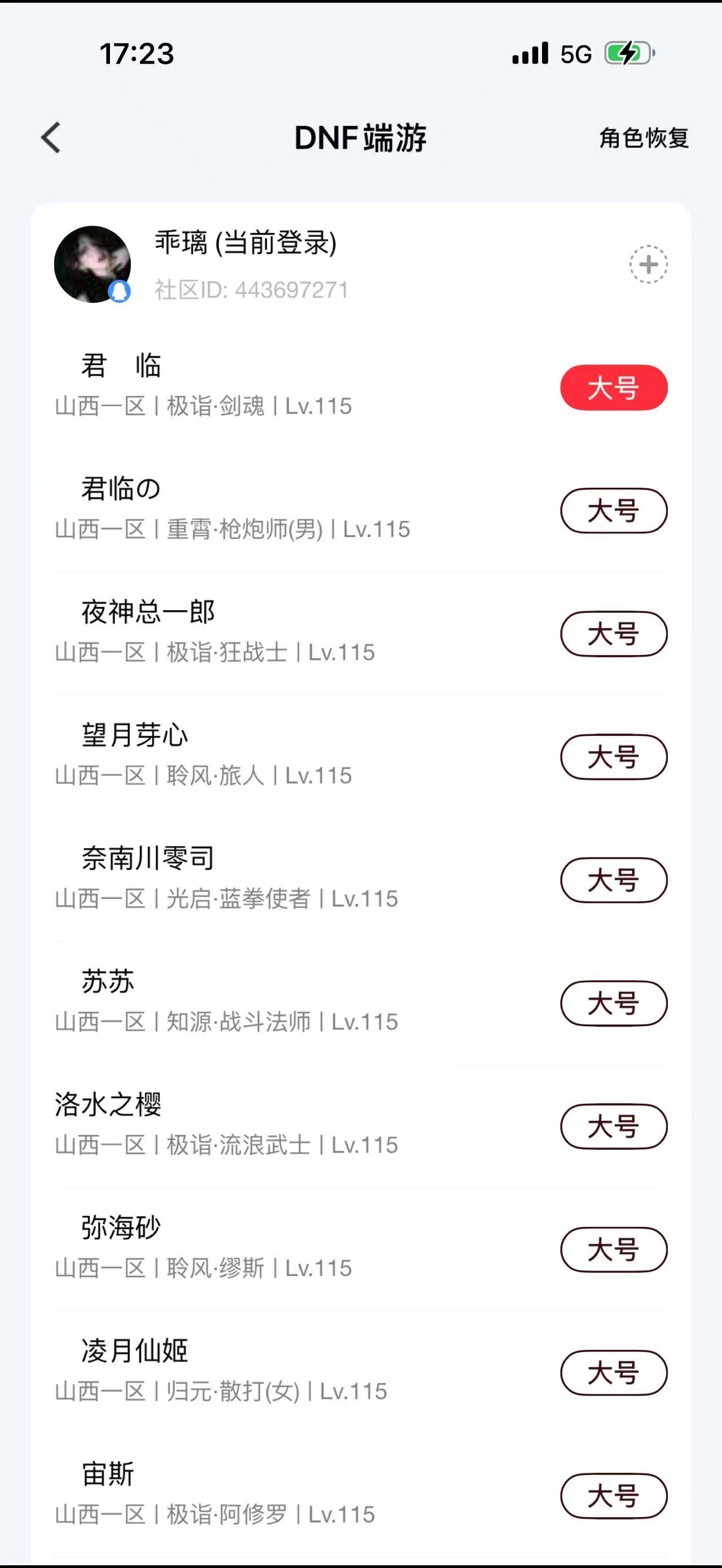This screenshot has width=722, height=1568.
Task: Tap the plus icon next to 乖璃 account
Action: 648,264
